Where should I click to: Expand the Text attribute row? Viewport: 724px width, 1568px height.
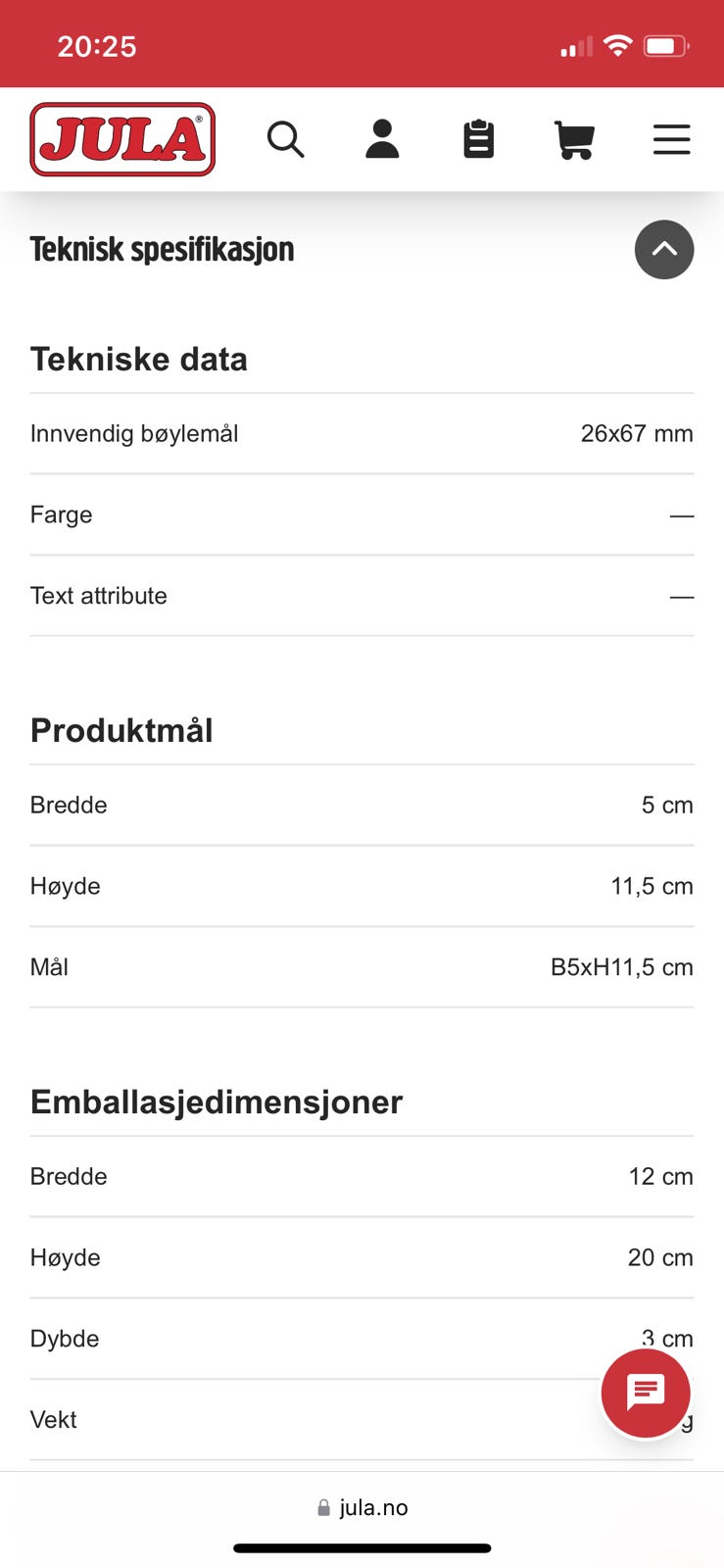362,596
